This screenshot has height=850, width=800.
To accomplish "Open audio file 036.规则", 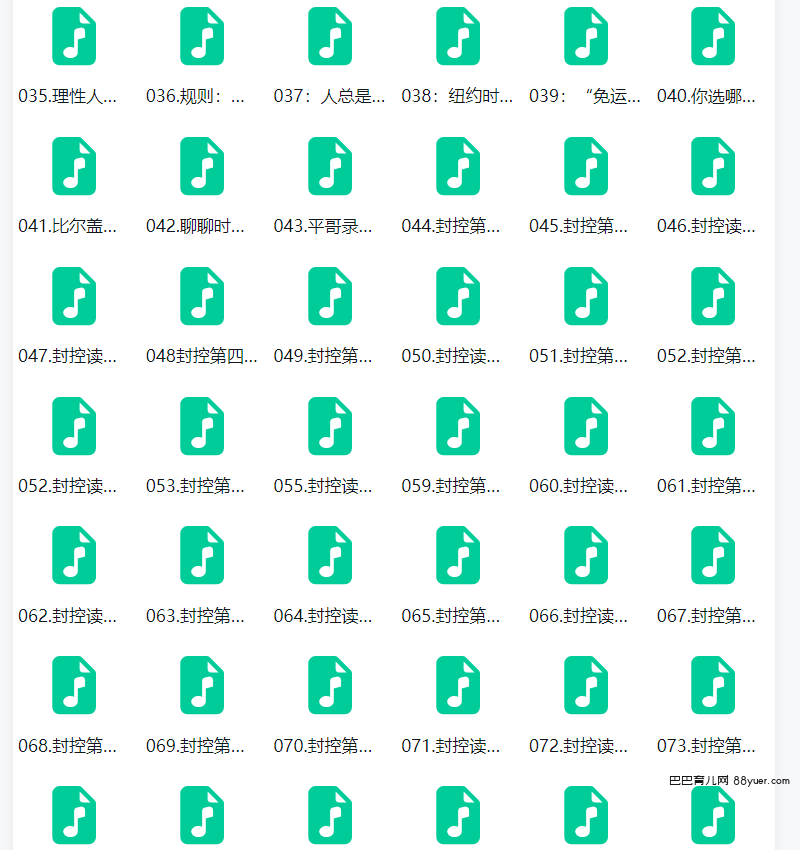I will click(x=202, y=37).
